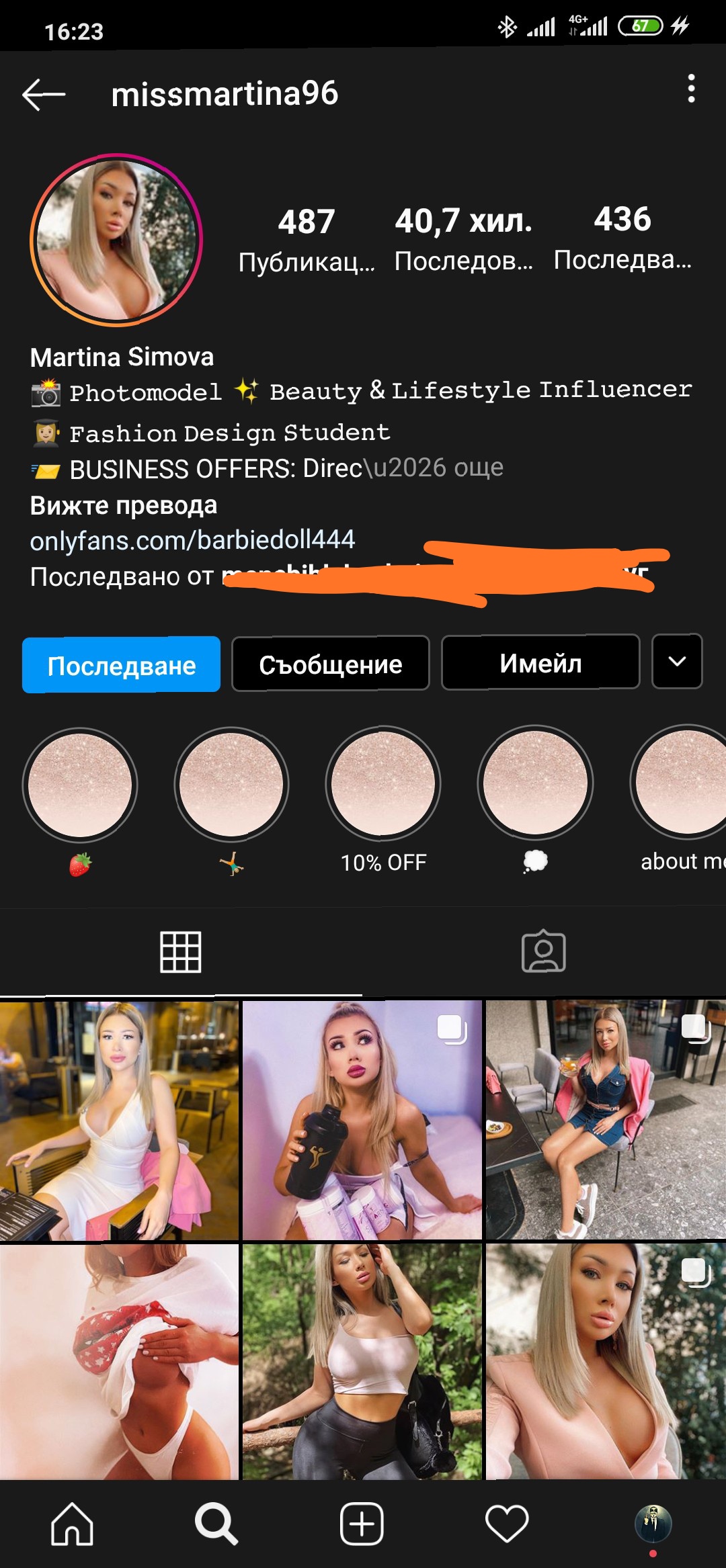Select the posts grid tab

(181, 952)
